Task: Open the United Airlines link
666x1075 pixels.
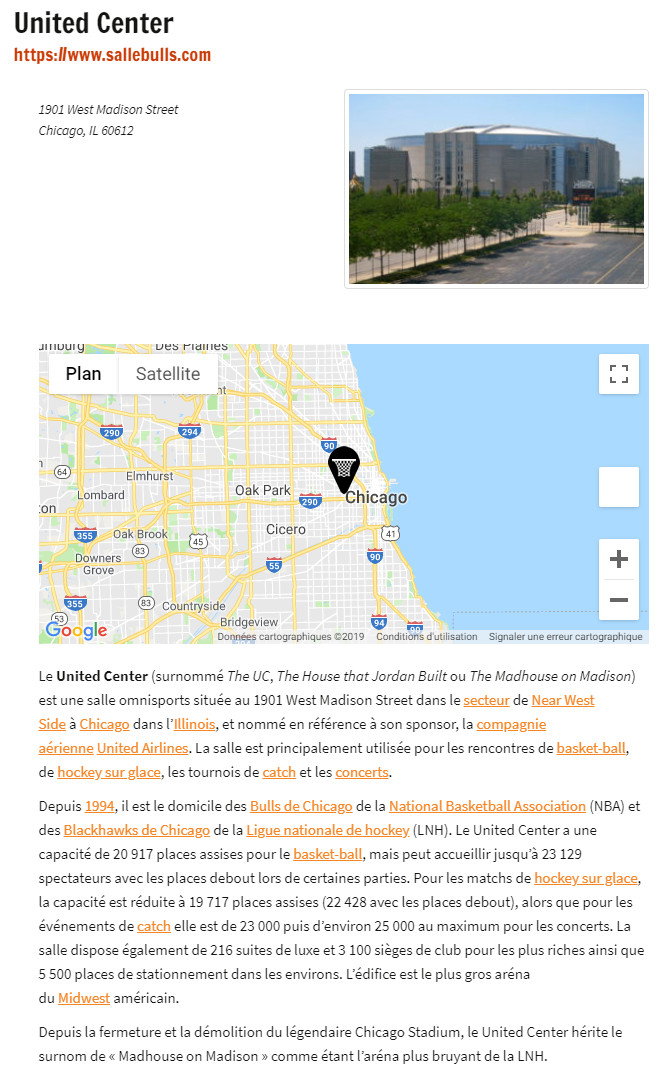Action: click(x=143, y=748)
